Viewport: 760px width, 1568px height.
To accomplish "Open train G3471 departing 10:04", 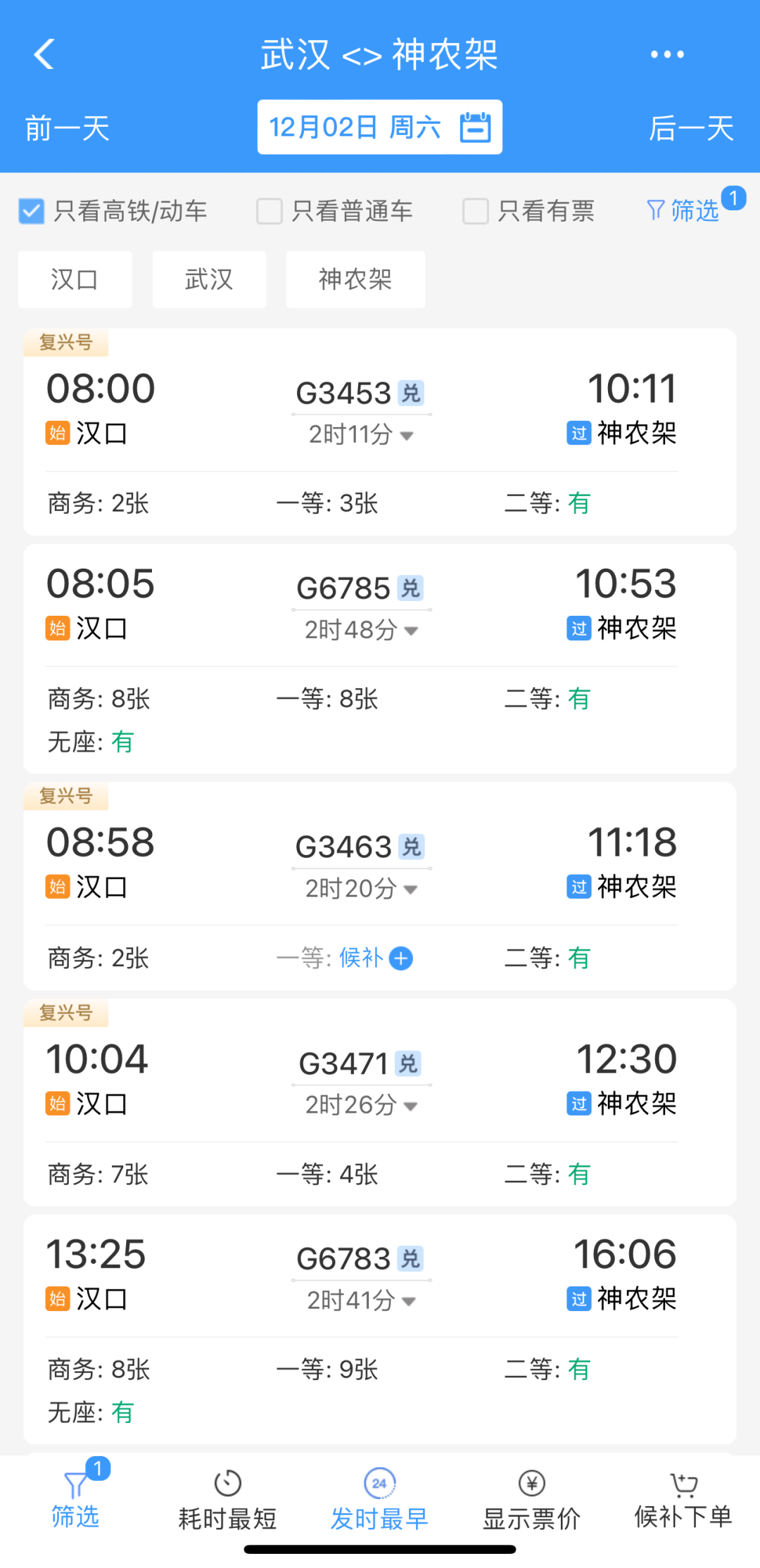I will [380, 1103].
